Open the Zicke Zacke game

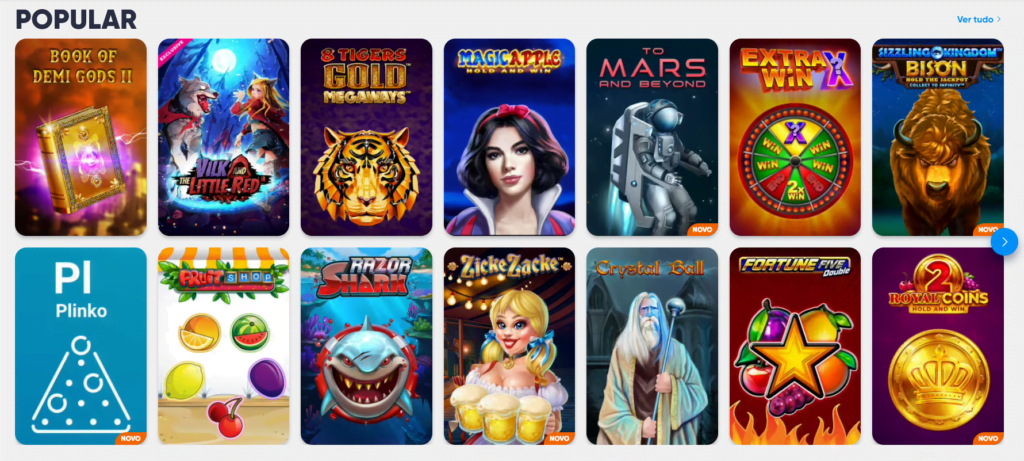(509, 346)
